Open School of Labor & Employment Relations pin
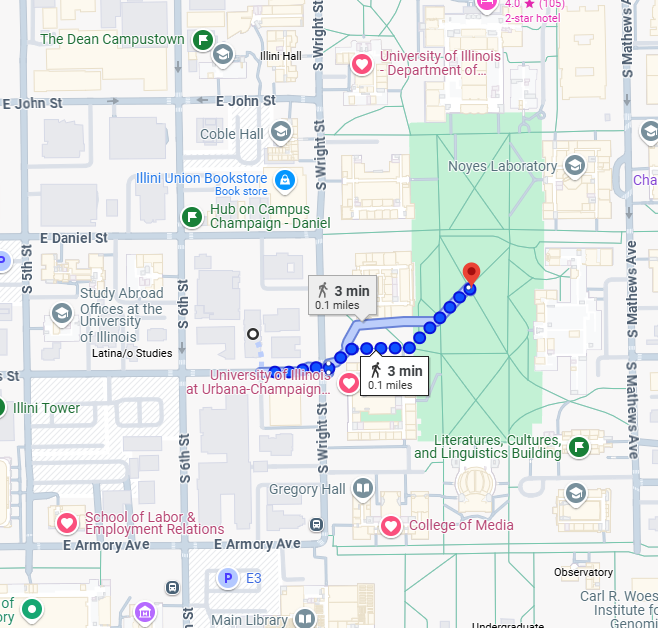Viewport: 658px width, 628px height. click(67, 523)
